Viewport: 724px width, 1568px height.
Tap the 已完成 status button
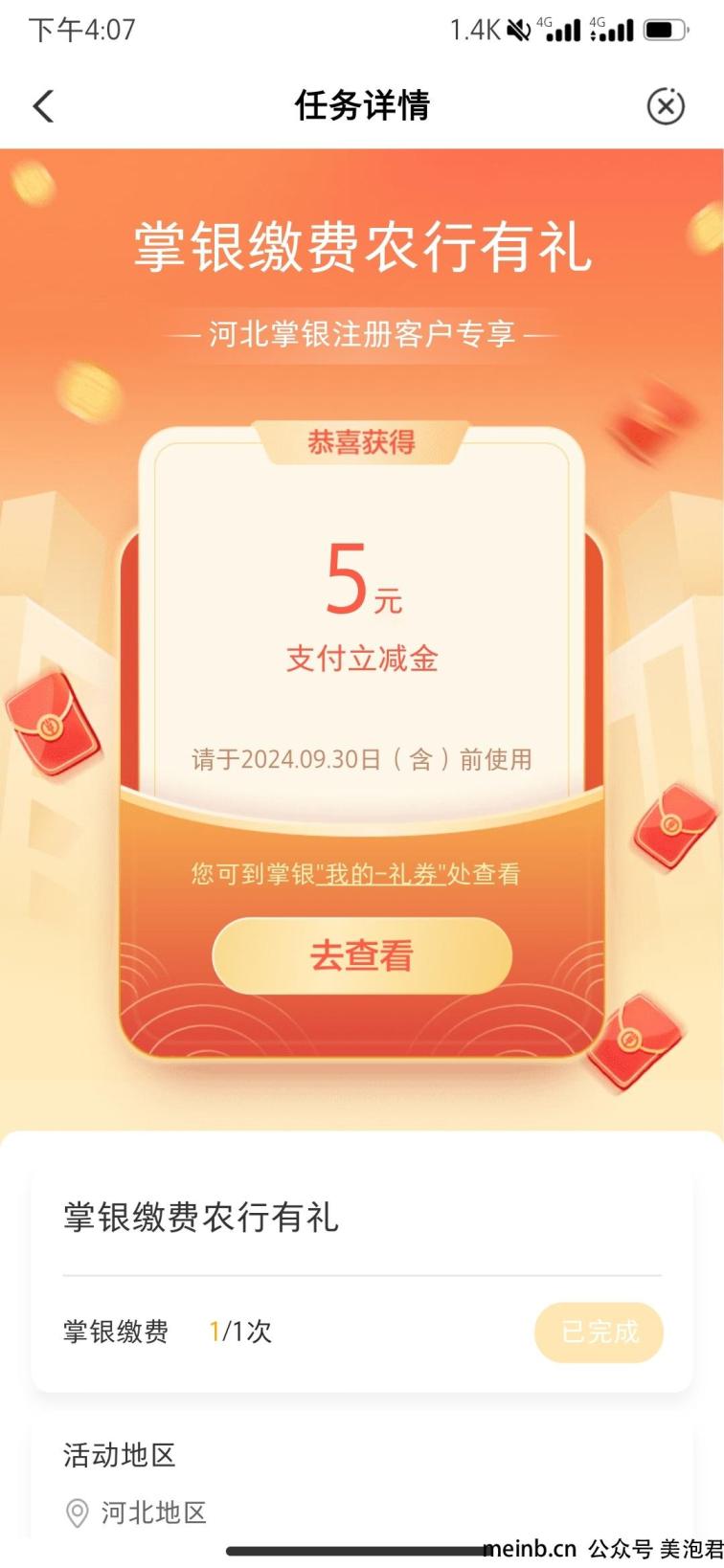(x=599, y=1332)
